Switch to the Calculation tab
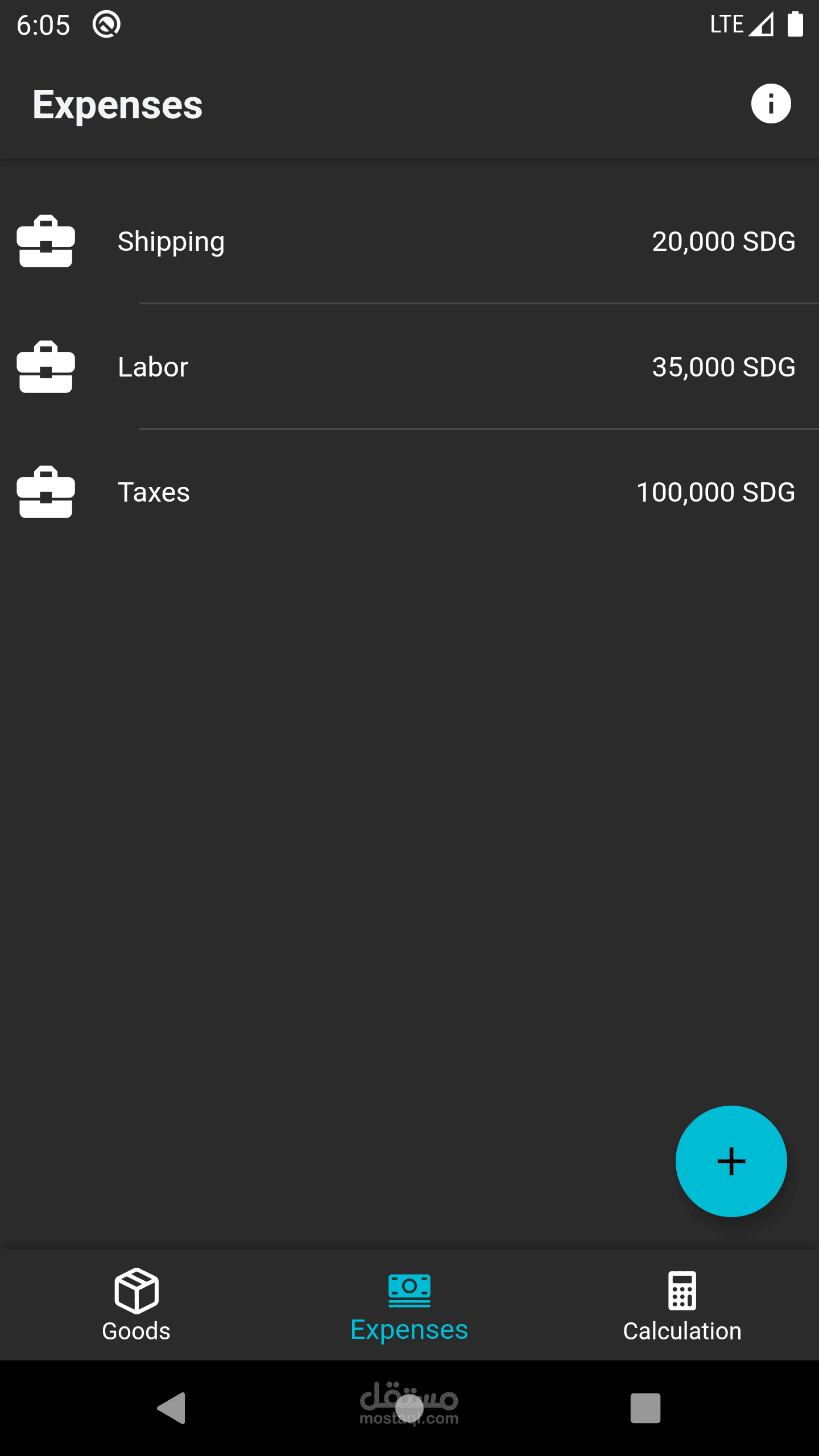The height and width of the screenshot is (1456, 819). 682,1305
